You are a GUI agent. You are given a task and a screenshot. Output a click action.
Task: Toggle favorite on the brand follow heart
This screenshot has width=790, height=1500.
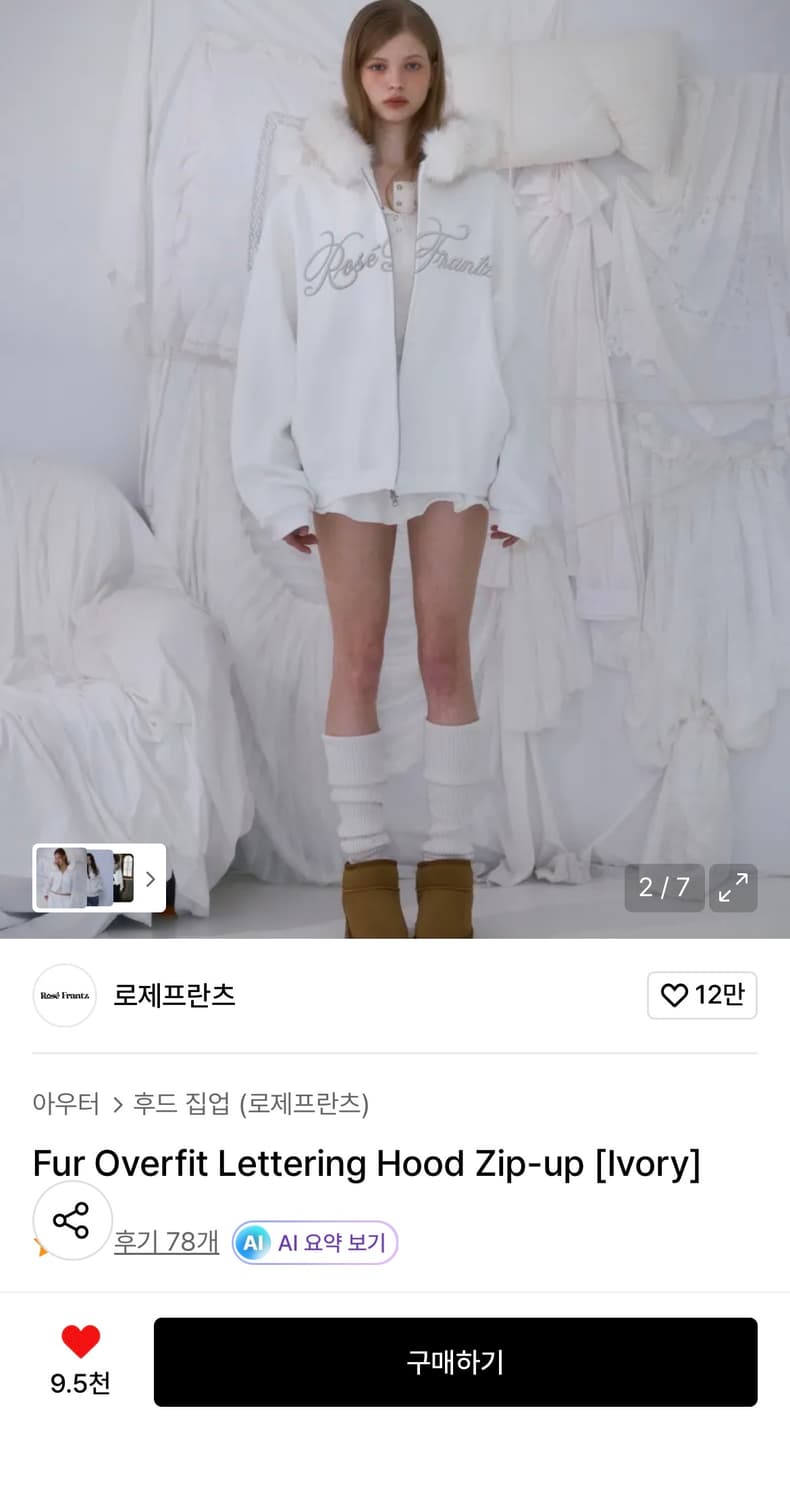tap(674, 995)
